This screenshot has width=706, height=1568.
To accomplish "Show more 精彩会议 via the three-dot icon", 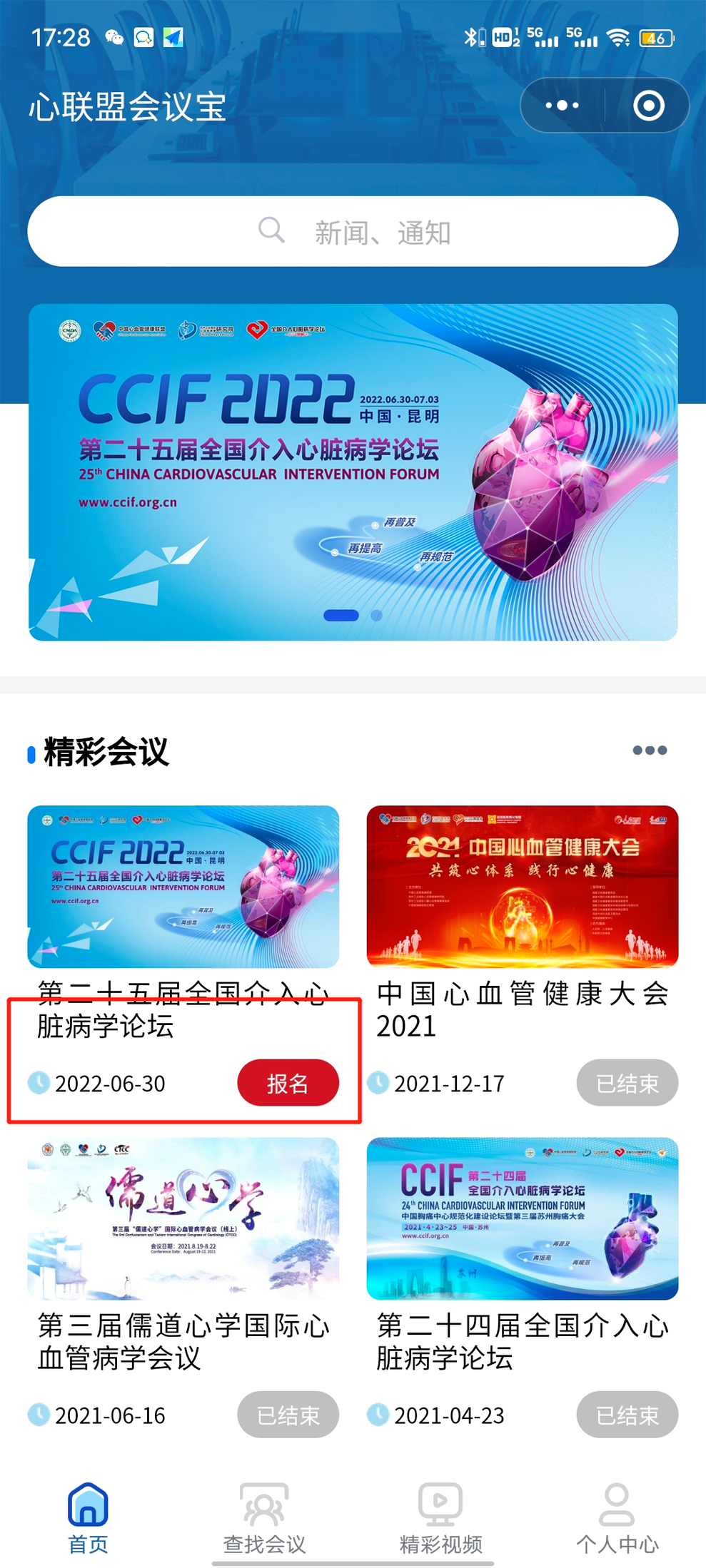I will 650,750.
